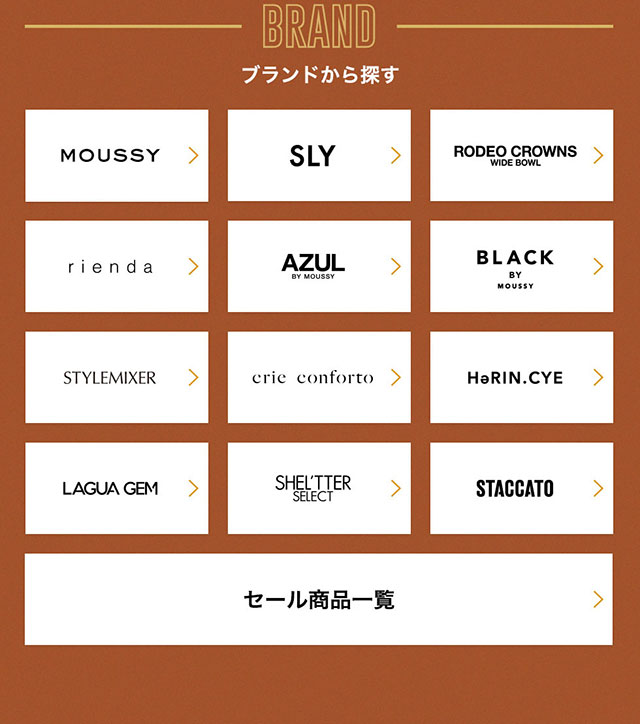
Task: Open the STYLEMIXER brand tile
Action: click(116, 378)
